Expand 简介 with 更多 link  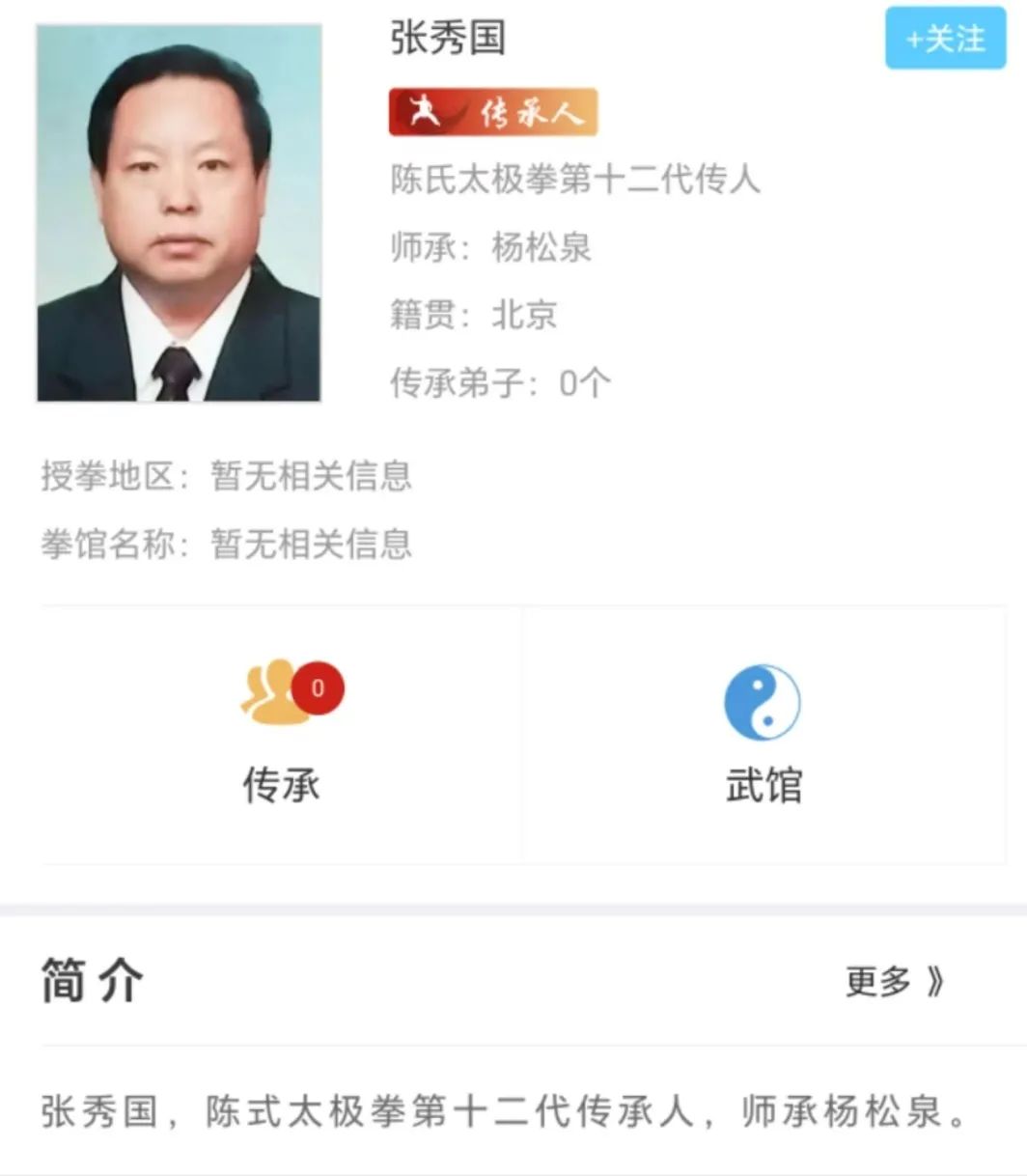point(894,982)
